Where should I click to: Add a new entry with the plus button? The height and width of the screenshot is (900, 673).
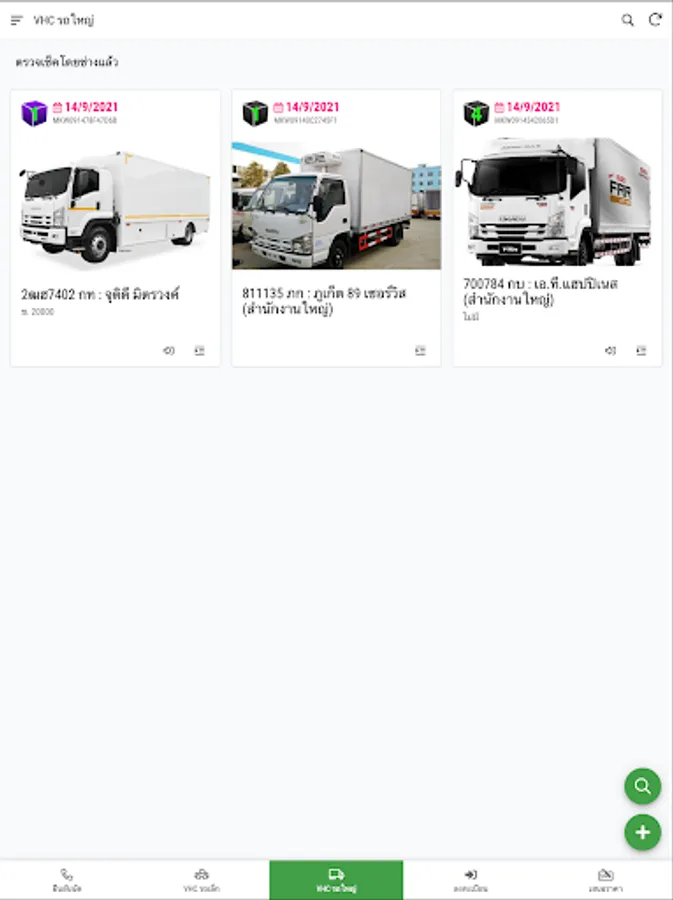(x=642, y=832)
